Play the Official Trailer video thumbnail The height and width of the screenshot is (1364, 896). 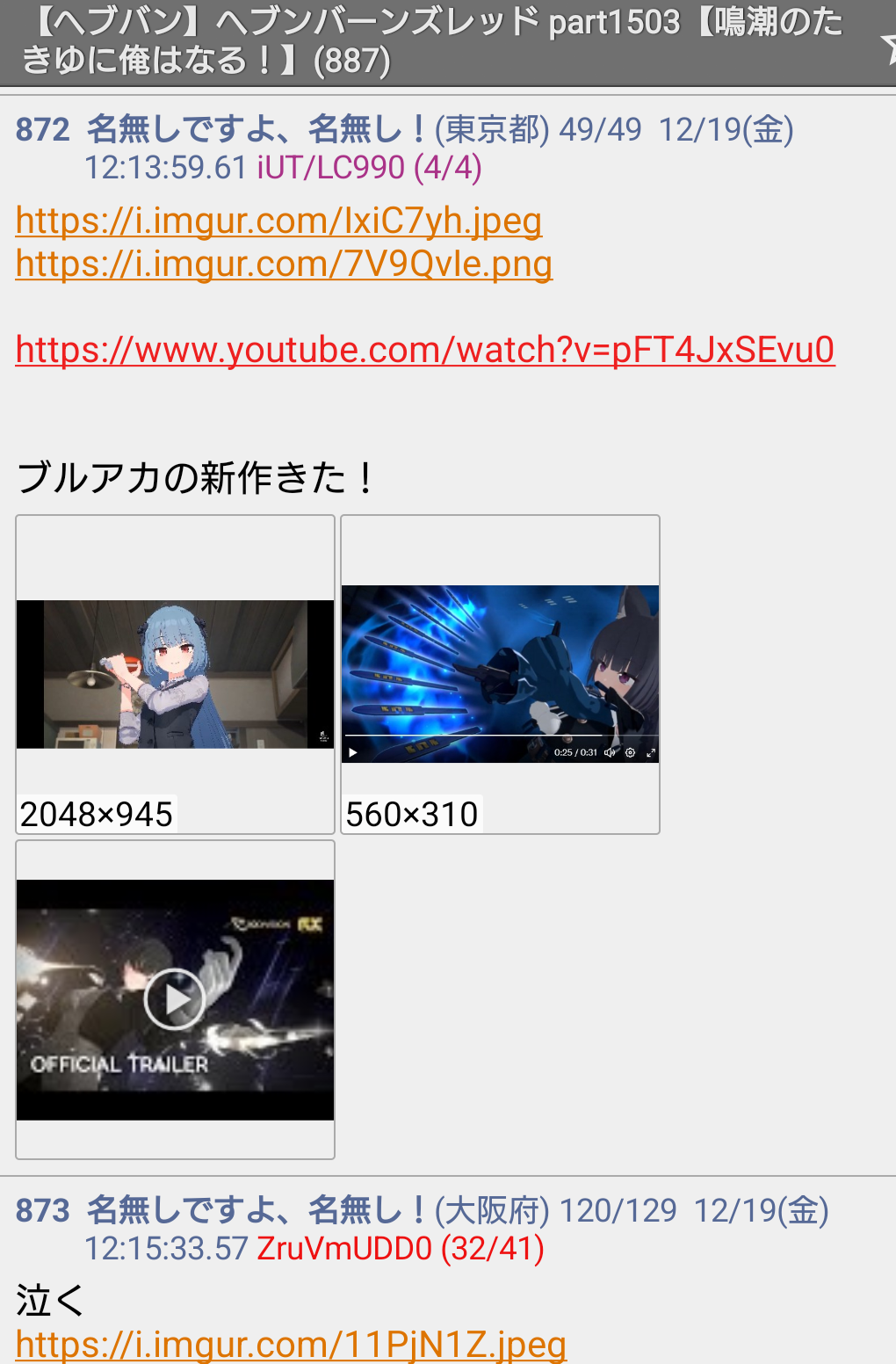(x=175, y=999)
